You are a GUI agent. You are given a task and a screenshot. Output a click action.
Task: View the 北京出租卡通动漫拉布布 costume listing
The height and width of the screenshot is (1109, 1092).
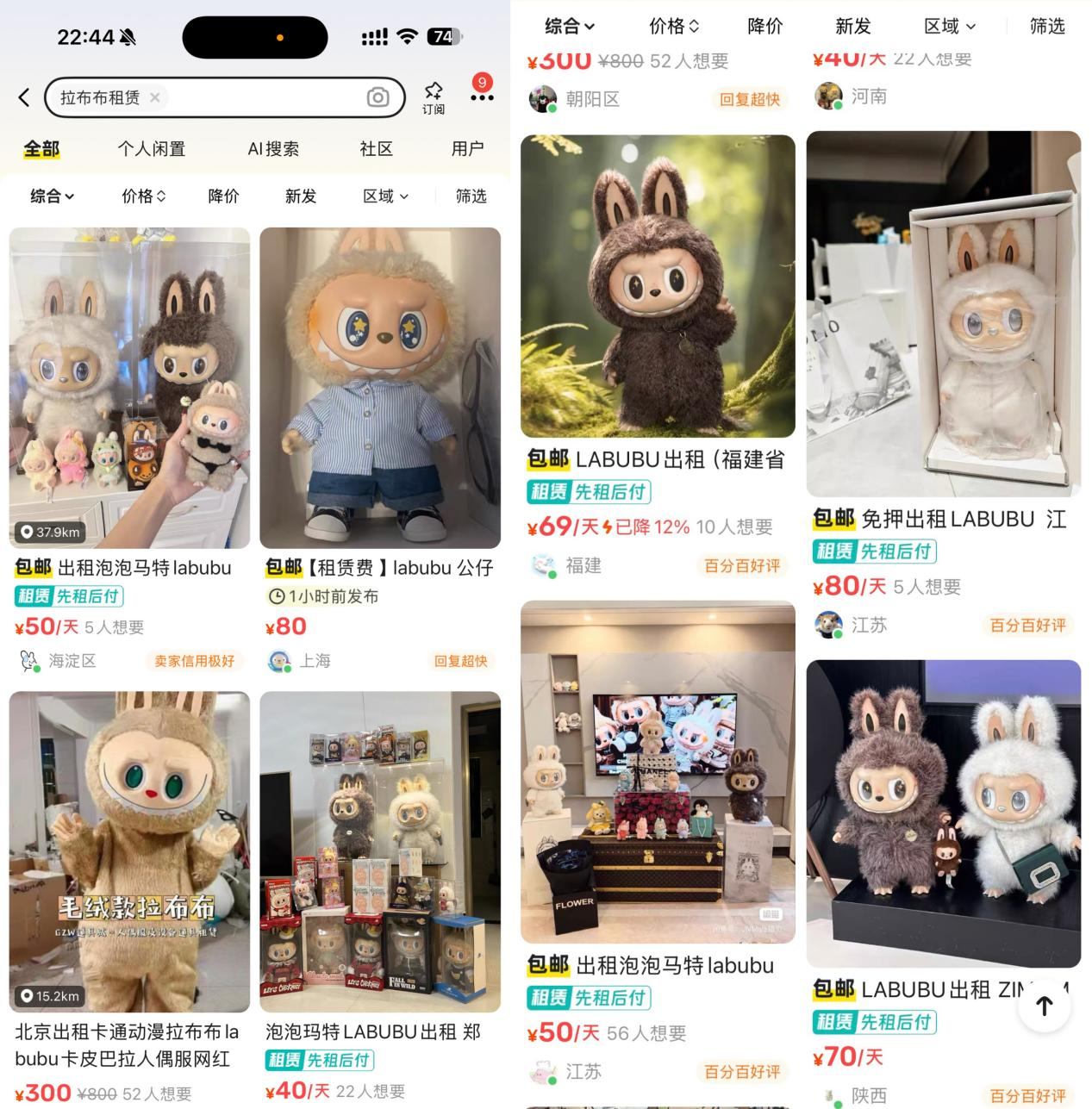click(129, 851)
